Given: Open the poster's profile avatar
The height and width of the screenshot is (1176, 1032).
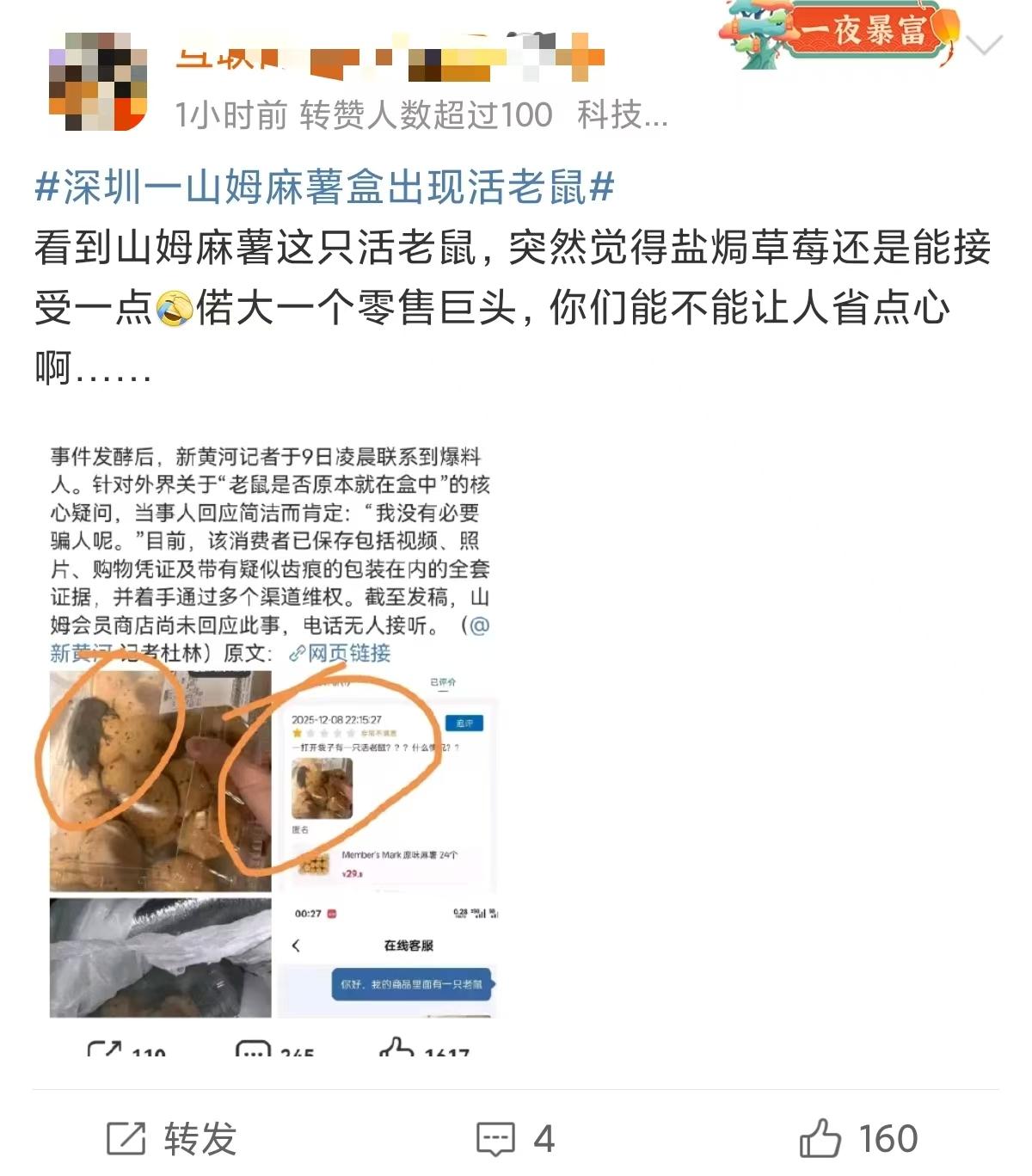Looking at the screenshot, I should click(97, 82).
